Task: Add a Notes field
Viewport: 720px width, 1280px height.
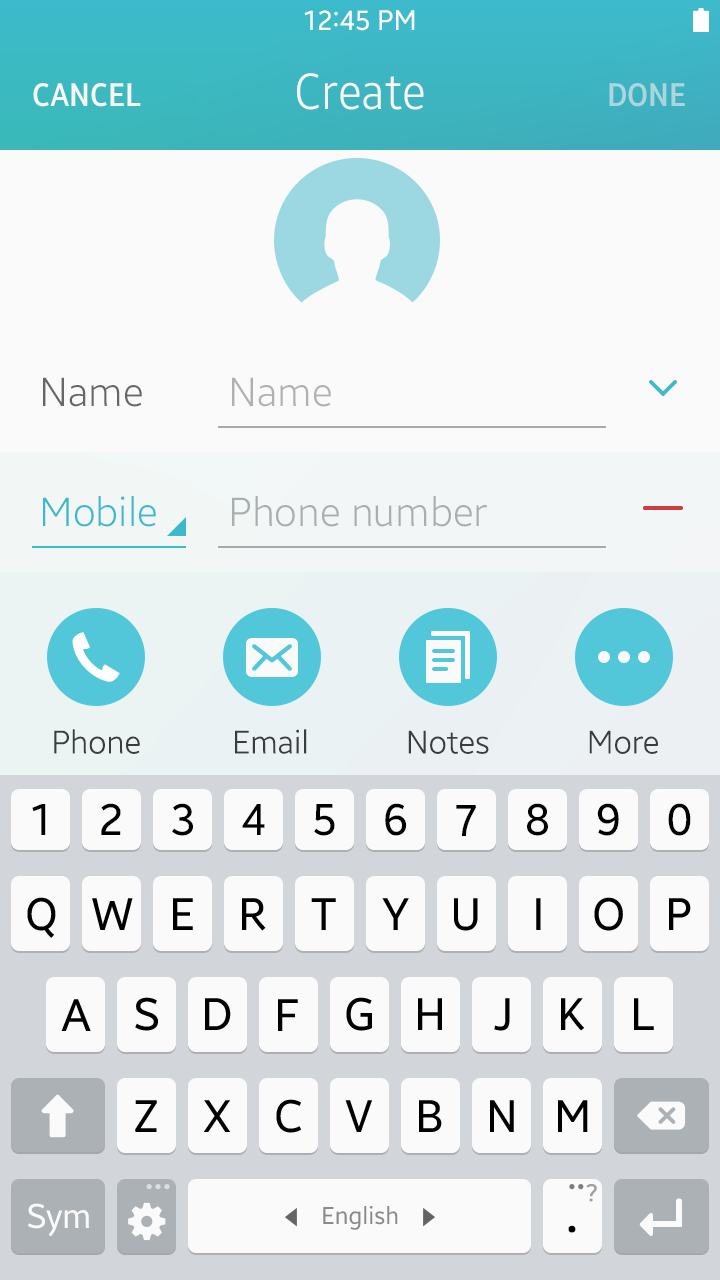Action: tap(448, 658)
